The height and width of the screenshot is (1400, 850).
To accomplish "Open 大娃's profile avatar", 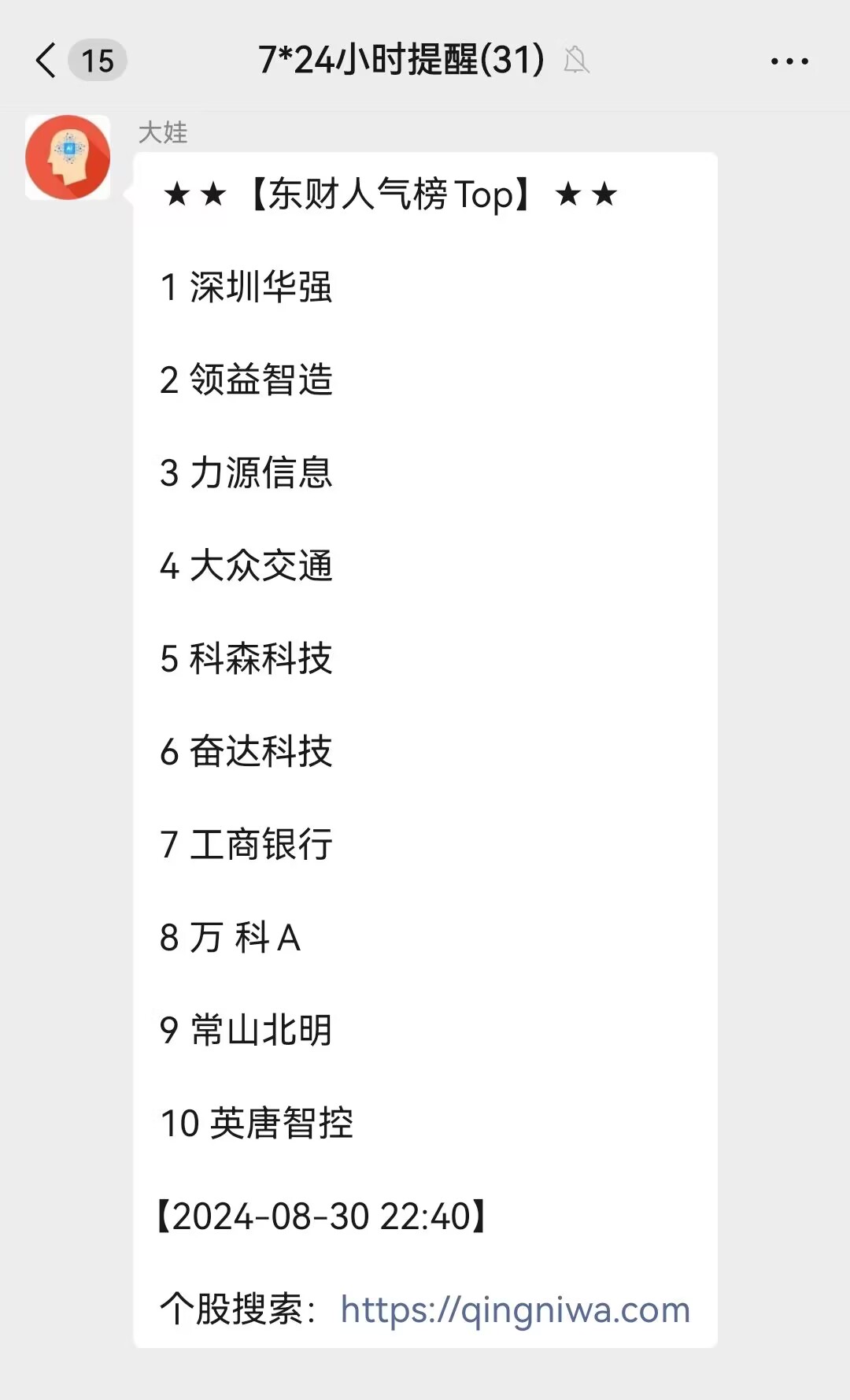I will pyautogui.click(x=68, y=157).
